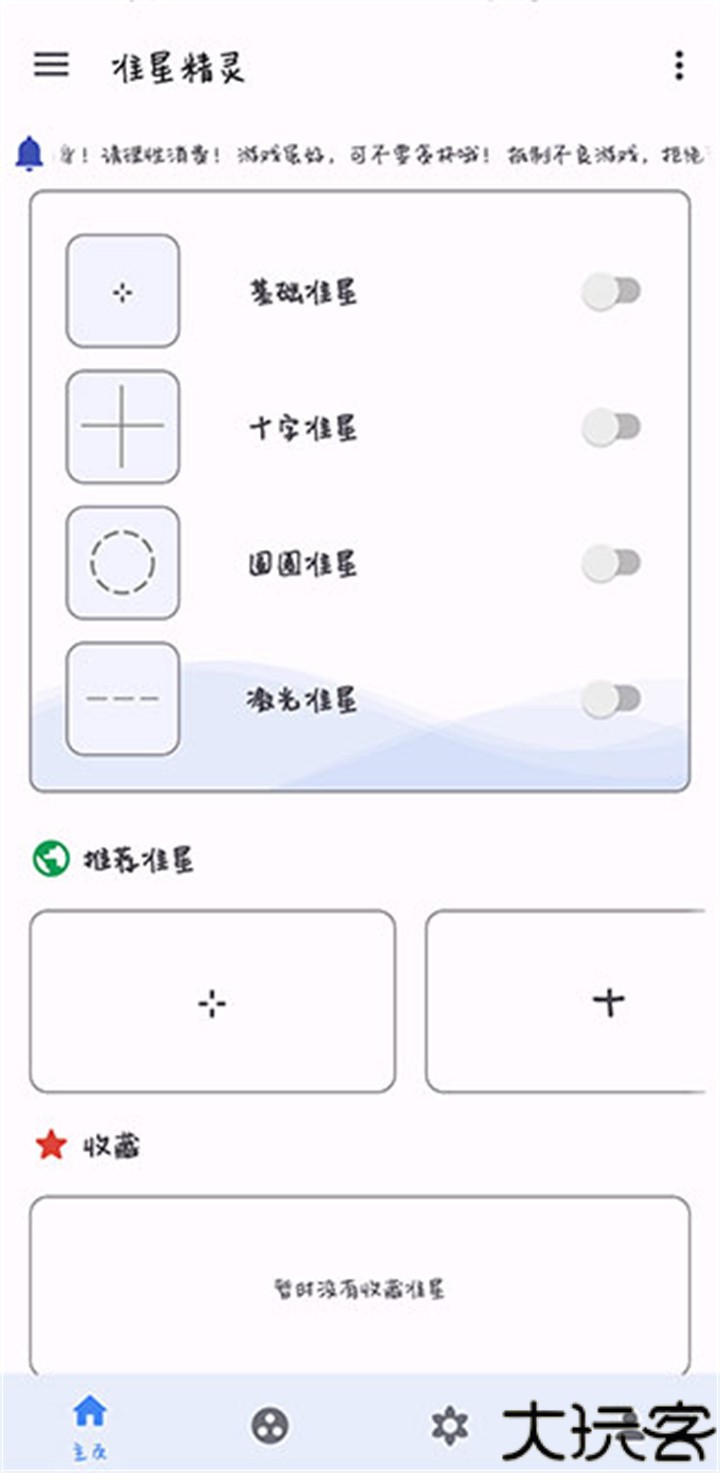Screen dimensions: 720x1473
Task: Select the cross crosshair style icon
Action: coord(122,428)
